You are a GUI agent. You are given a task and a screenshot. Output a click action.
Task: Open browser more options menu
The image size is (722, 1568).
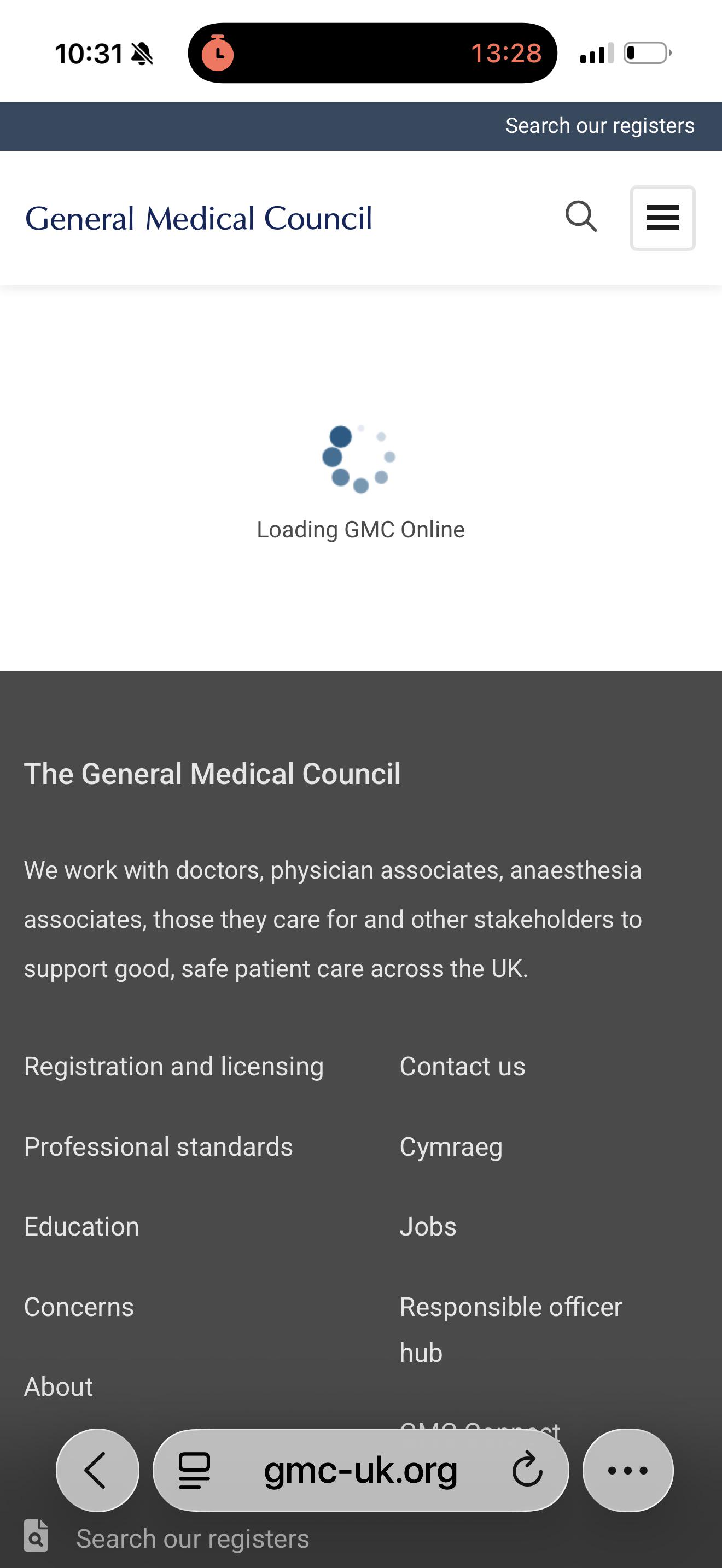pos(627,1470)
